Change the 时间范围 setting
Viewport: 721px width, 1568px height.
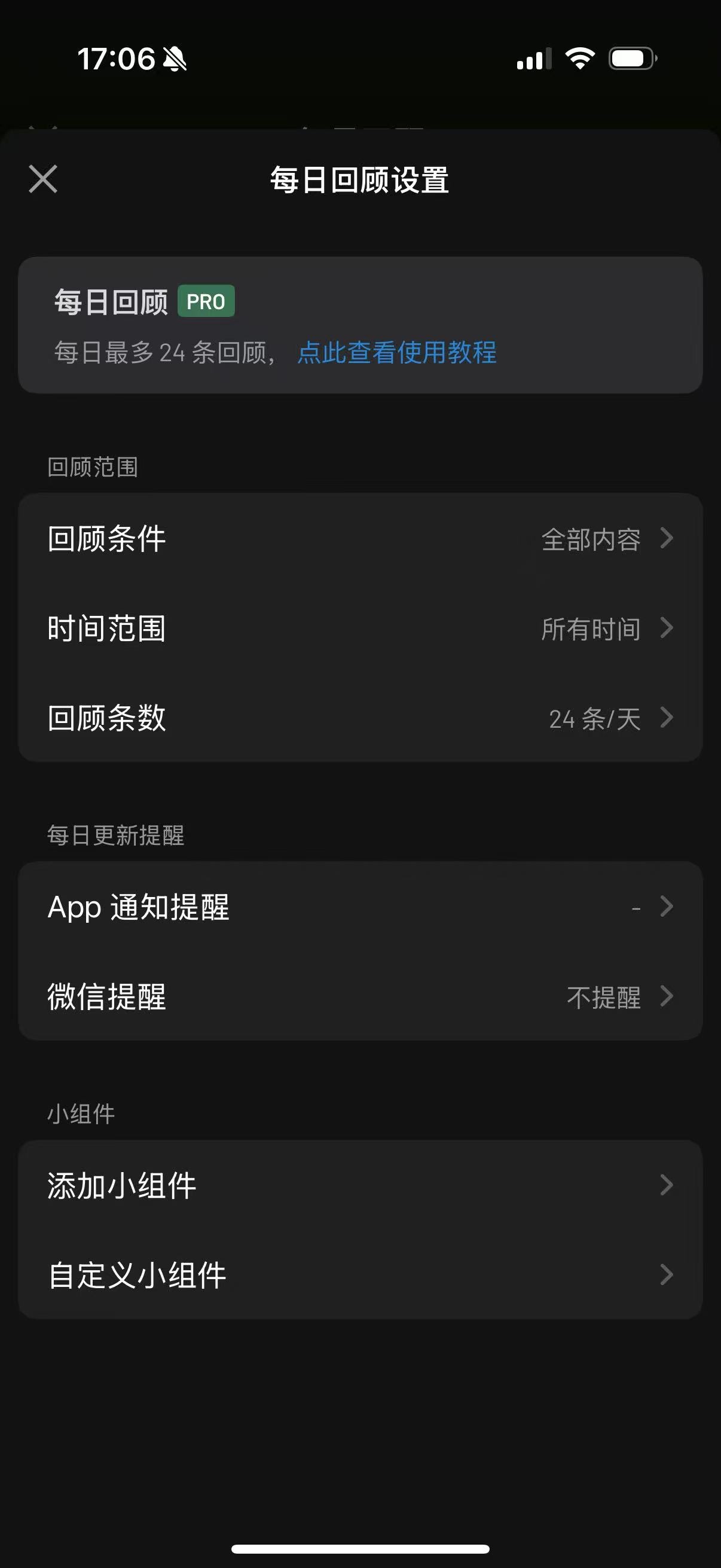(x=360, y=628)
